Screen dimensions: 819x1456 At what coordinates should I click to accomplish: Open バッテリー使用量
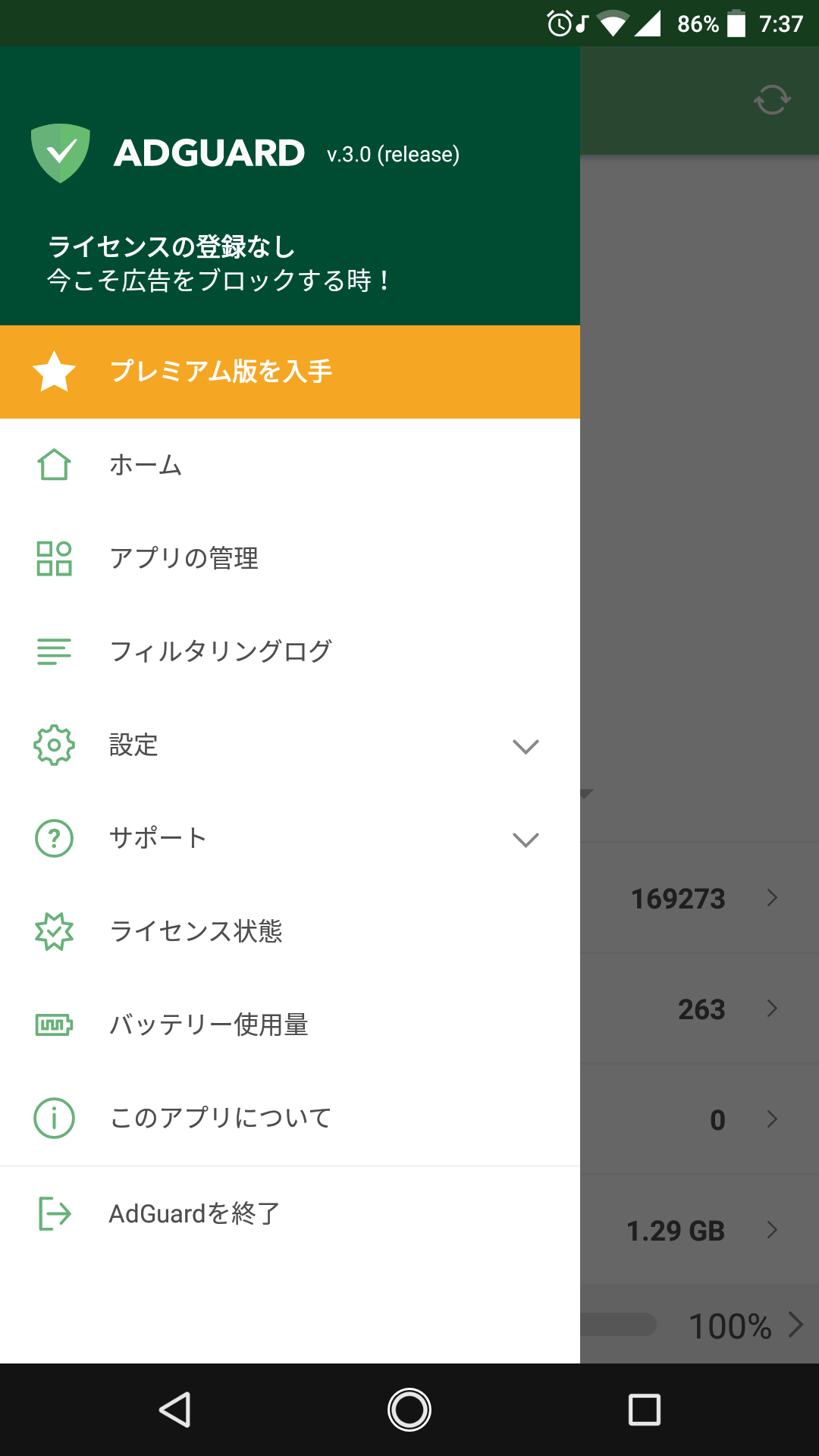pyautogui.click(x=290, y=1025)
